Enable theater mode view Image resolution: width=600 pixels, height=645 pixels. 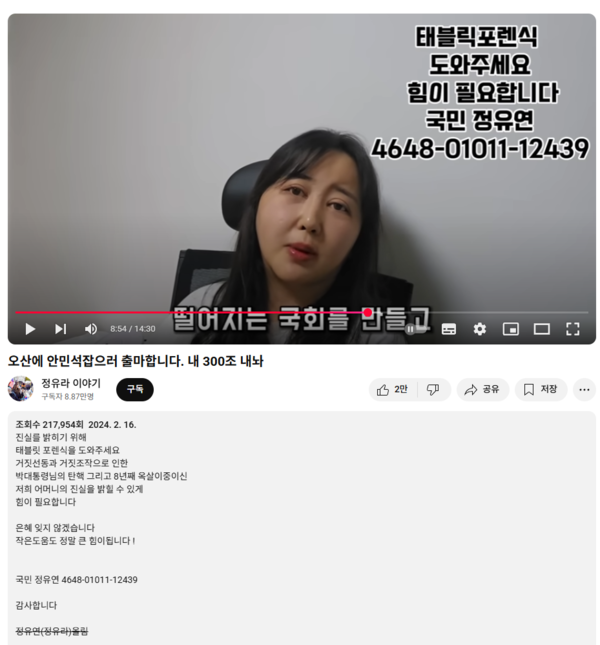pos(542,329)
